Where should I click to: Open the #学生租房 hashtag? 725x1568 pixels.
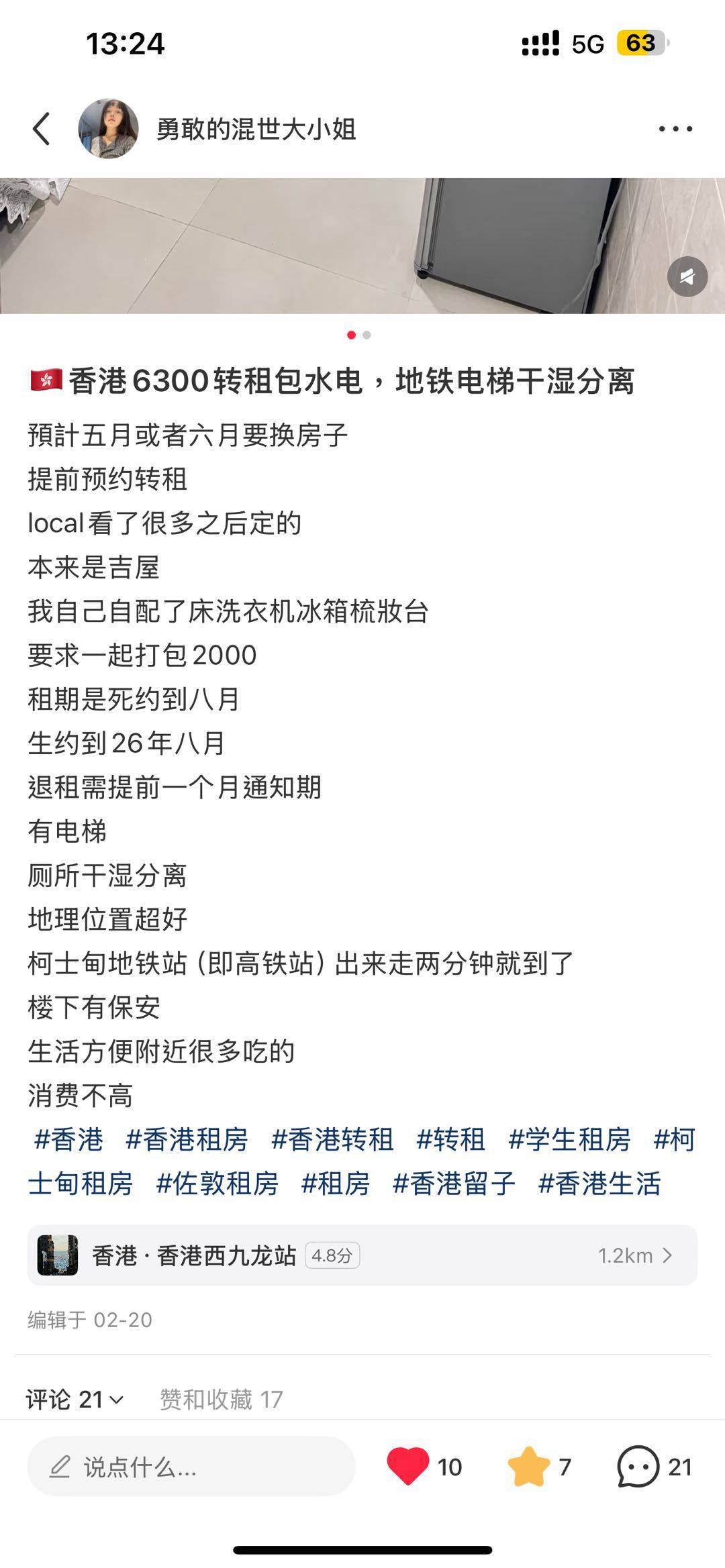pyautogui.click(x=569, y=1139)
